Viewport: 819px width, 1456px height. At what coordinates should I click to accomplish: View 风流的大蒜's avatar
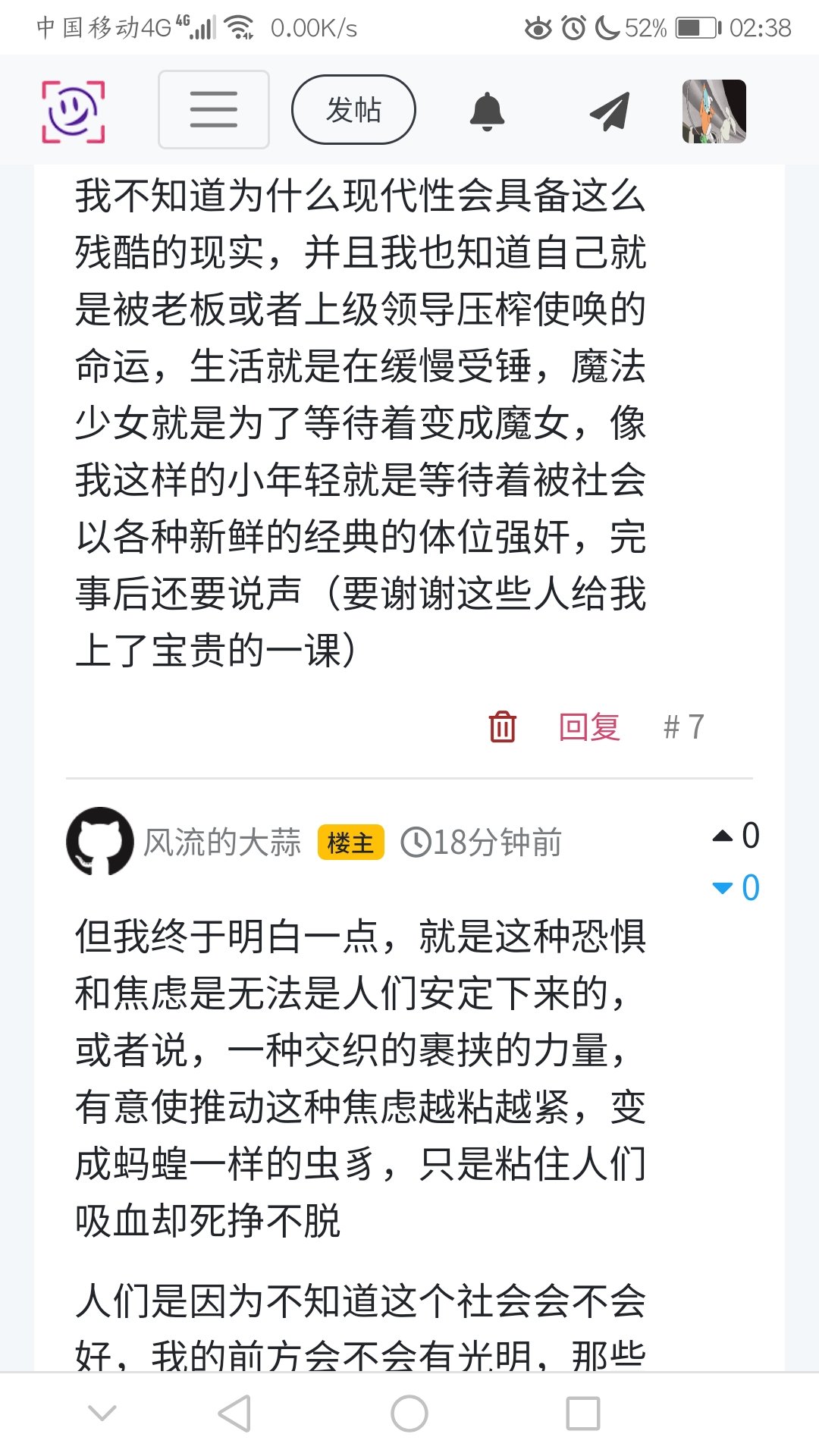tap(100, 841)
